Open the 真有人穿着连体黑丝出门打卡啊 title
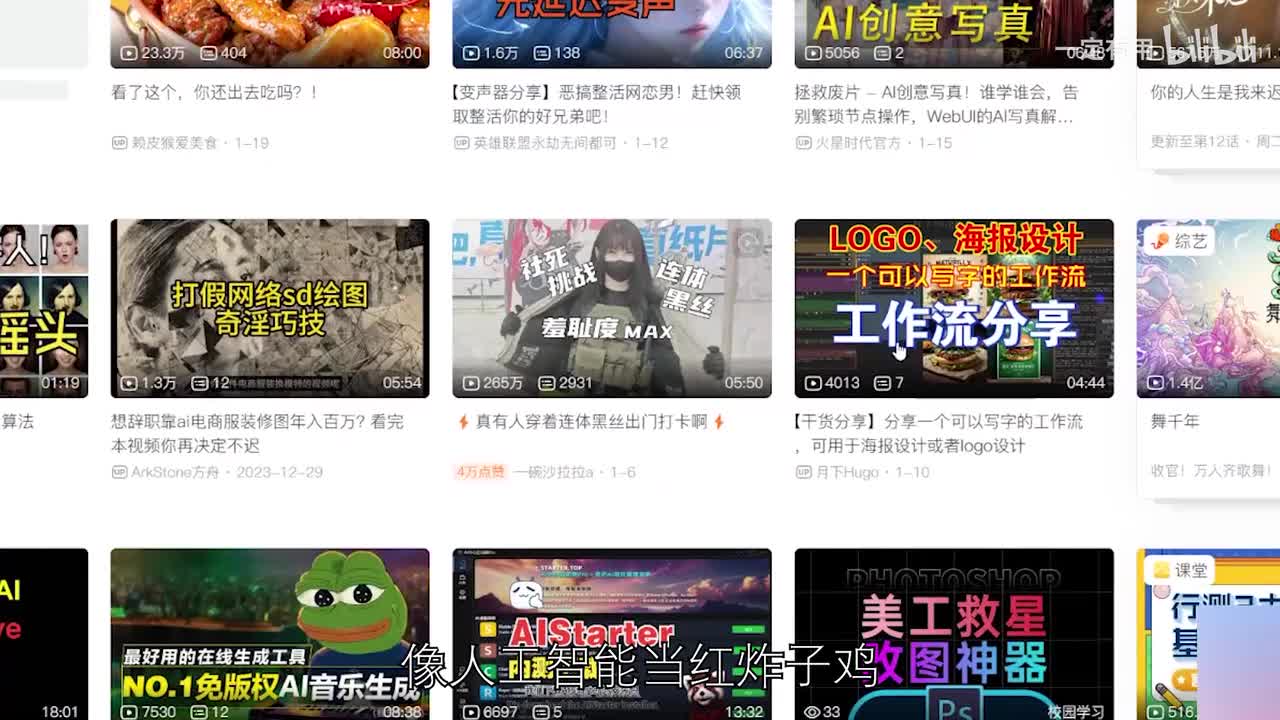 click(590, 422)
